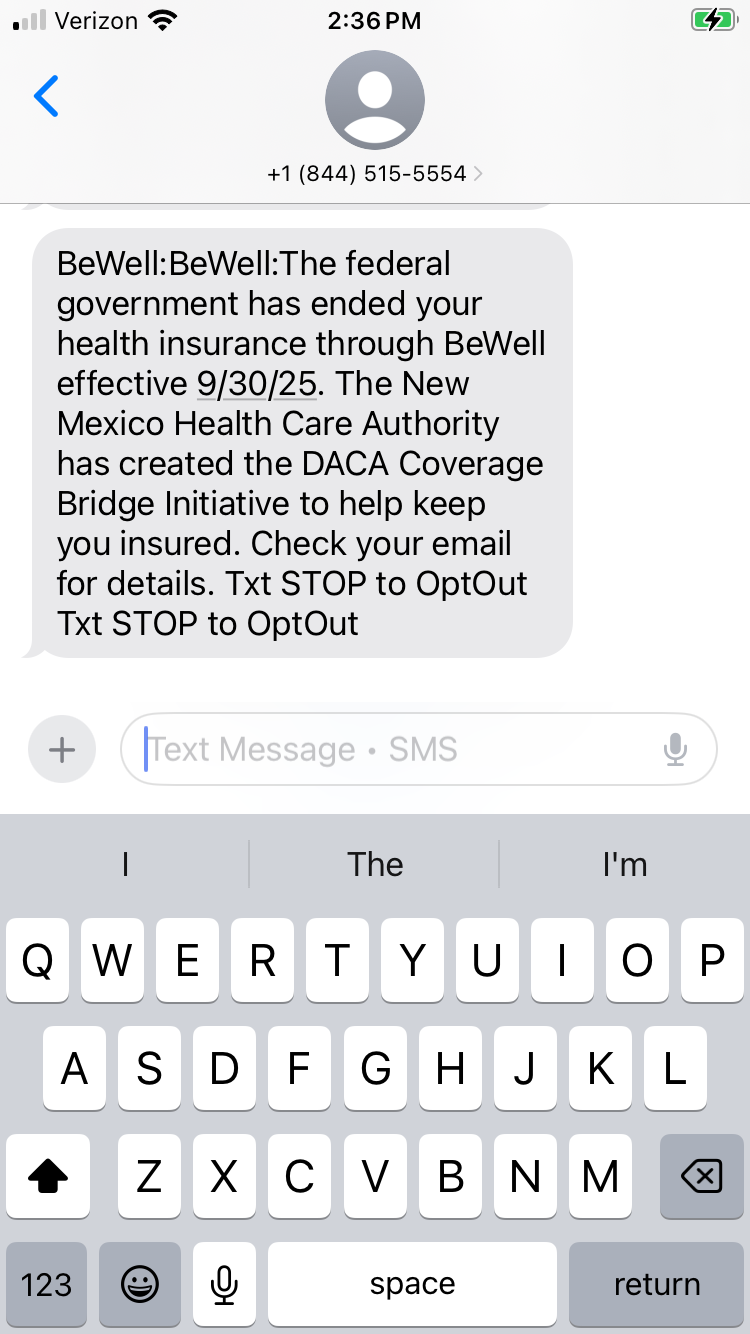Switch keyboard to 123 numbers layout

tap(46, 1284)
